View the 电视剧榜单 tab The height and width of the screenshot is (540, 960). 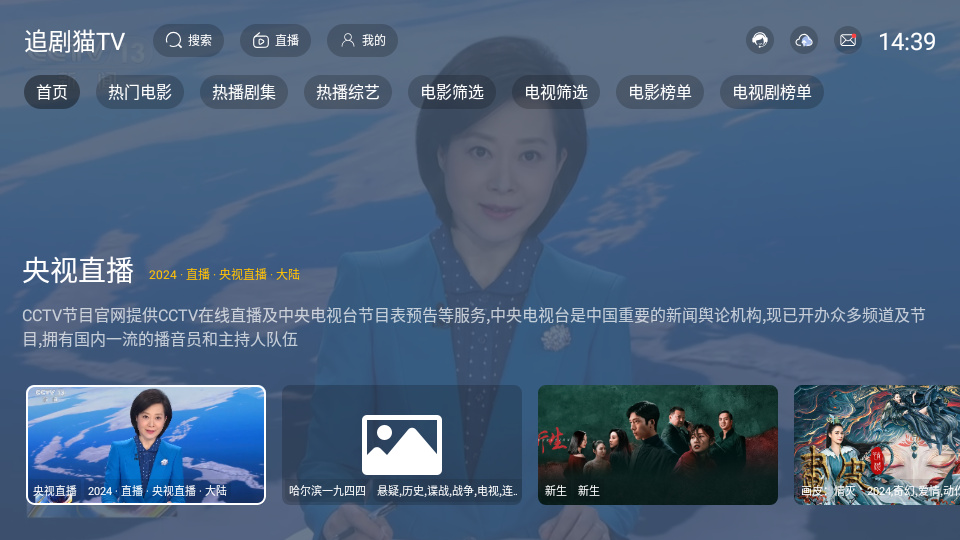point(772,93)
